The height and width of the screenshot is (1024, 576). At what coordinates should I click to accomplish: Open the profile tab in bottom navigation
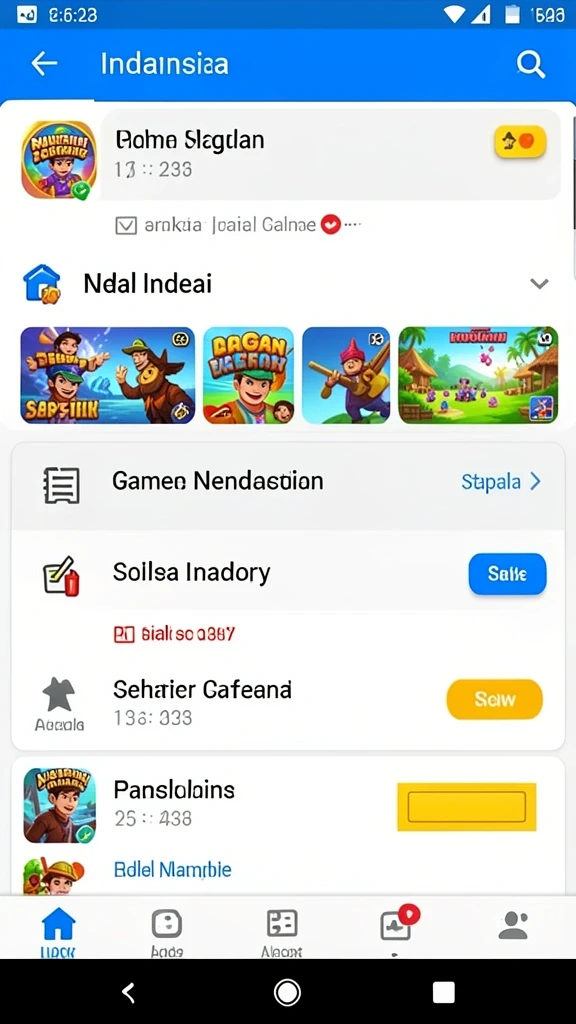point(513,925)
